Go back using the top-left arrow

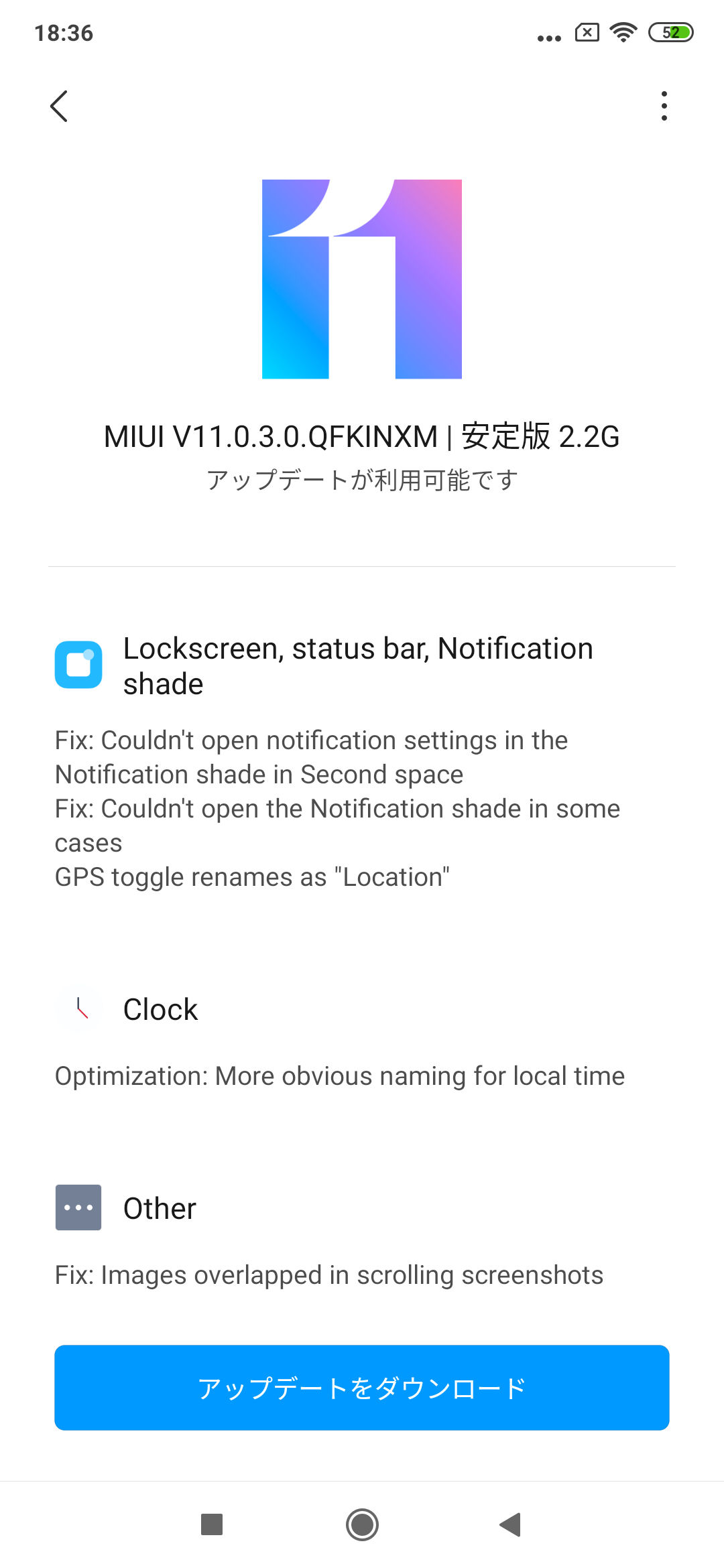pyautogui.click(x=59, y=106)
